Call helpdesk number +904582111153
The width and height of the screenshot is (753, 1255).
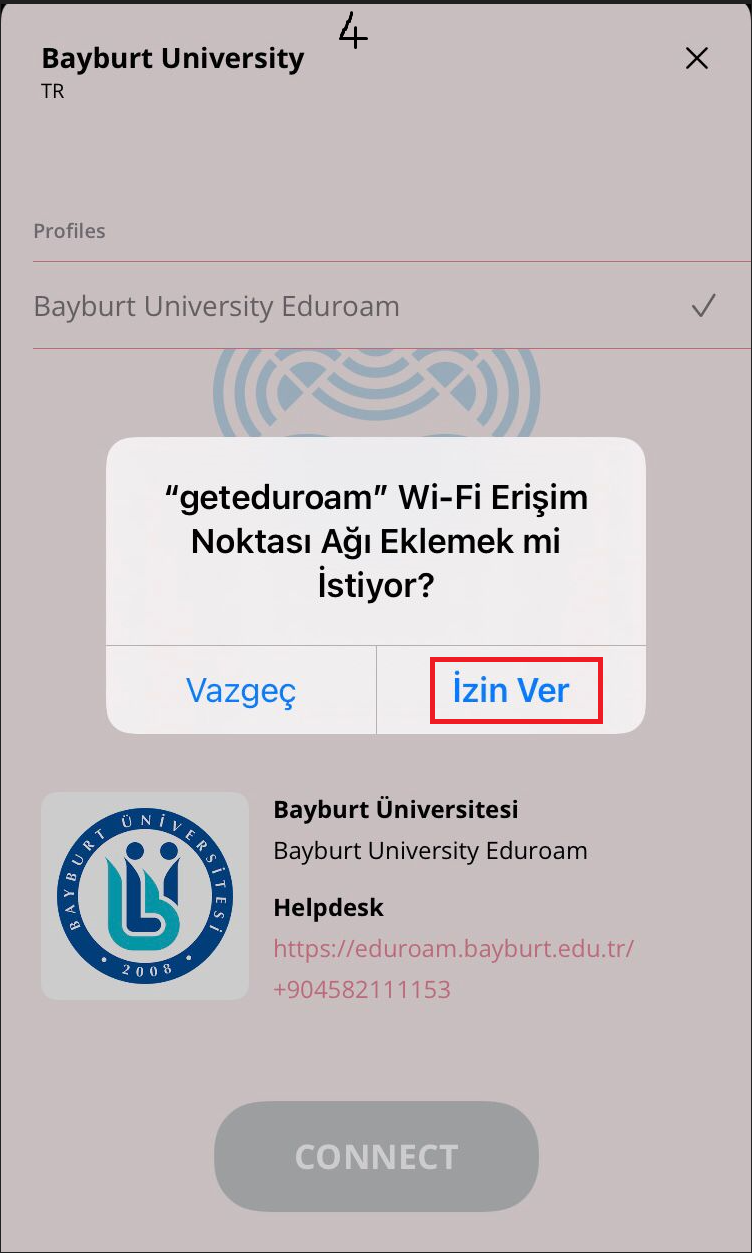point(362,989)
